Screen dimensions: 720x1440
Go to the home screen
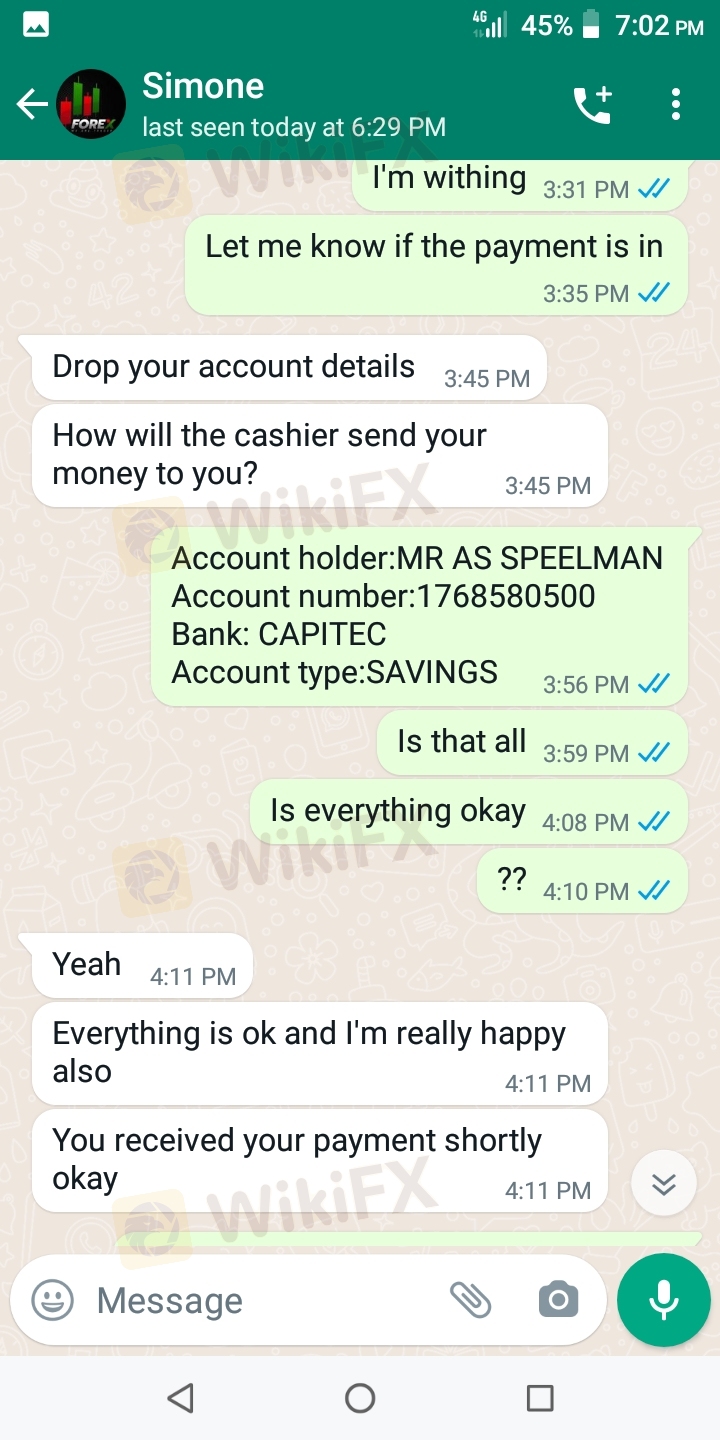click(x=360, y=1397)
